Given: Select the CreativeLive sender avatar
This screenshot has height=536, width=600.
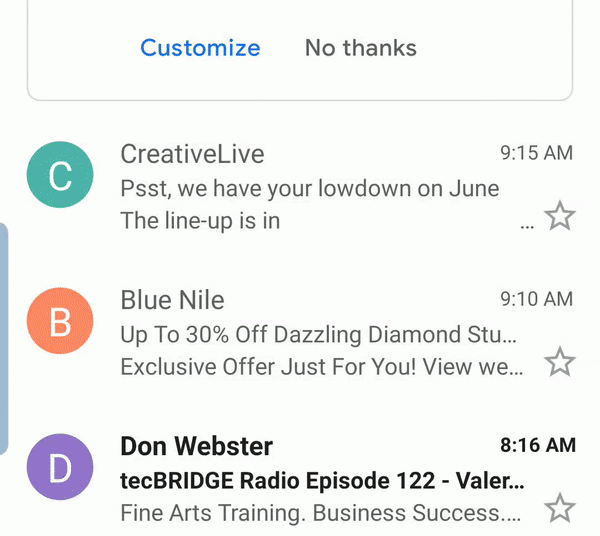Looking at the screenshot, I should [60, 175].
